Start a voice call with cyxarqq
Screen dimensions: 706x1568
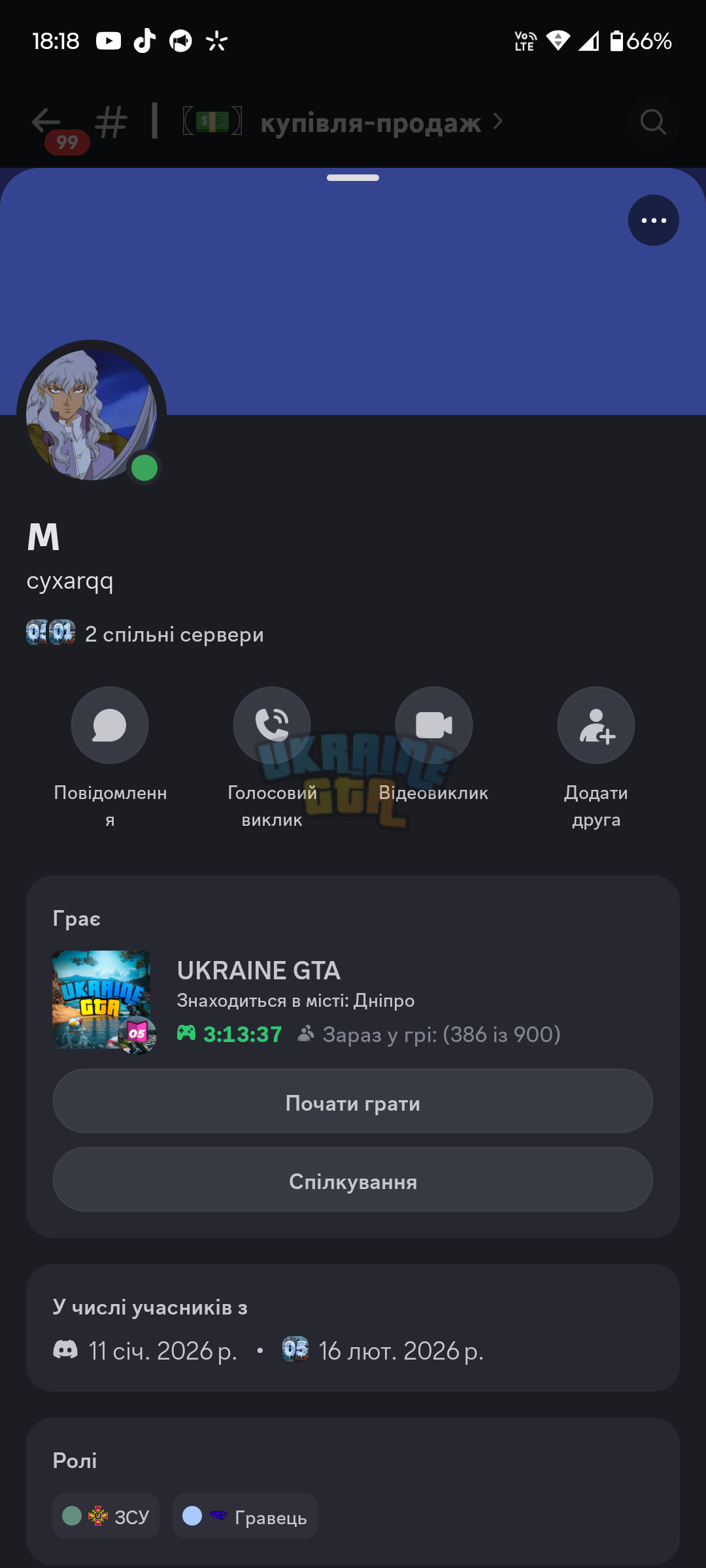[272, 725]
